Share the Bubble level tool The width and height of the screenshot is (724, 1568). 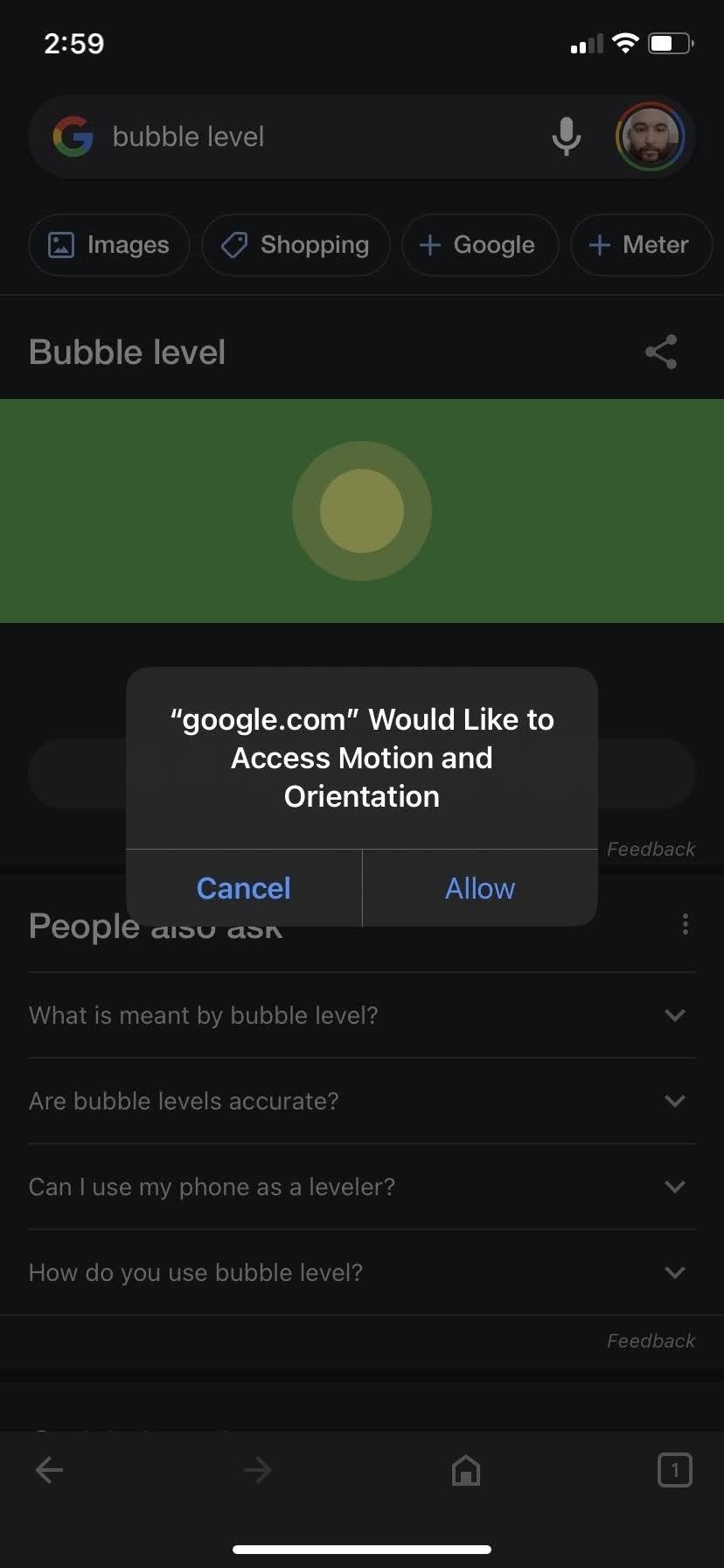coord(661,352)
